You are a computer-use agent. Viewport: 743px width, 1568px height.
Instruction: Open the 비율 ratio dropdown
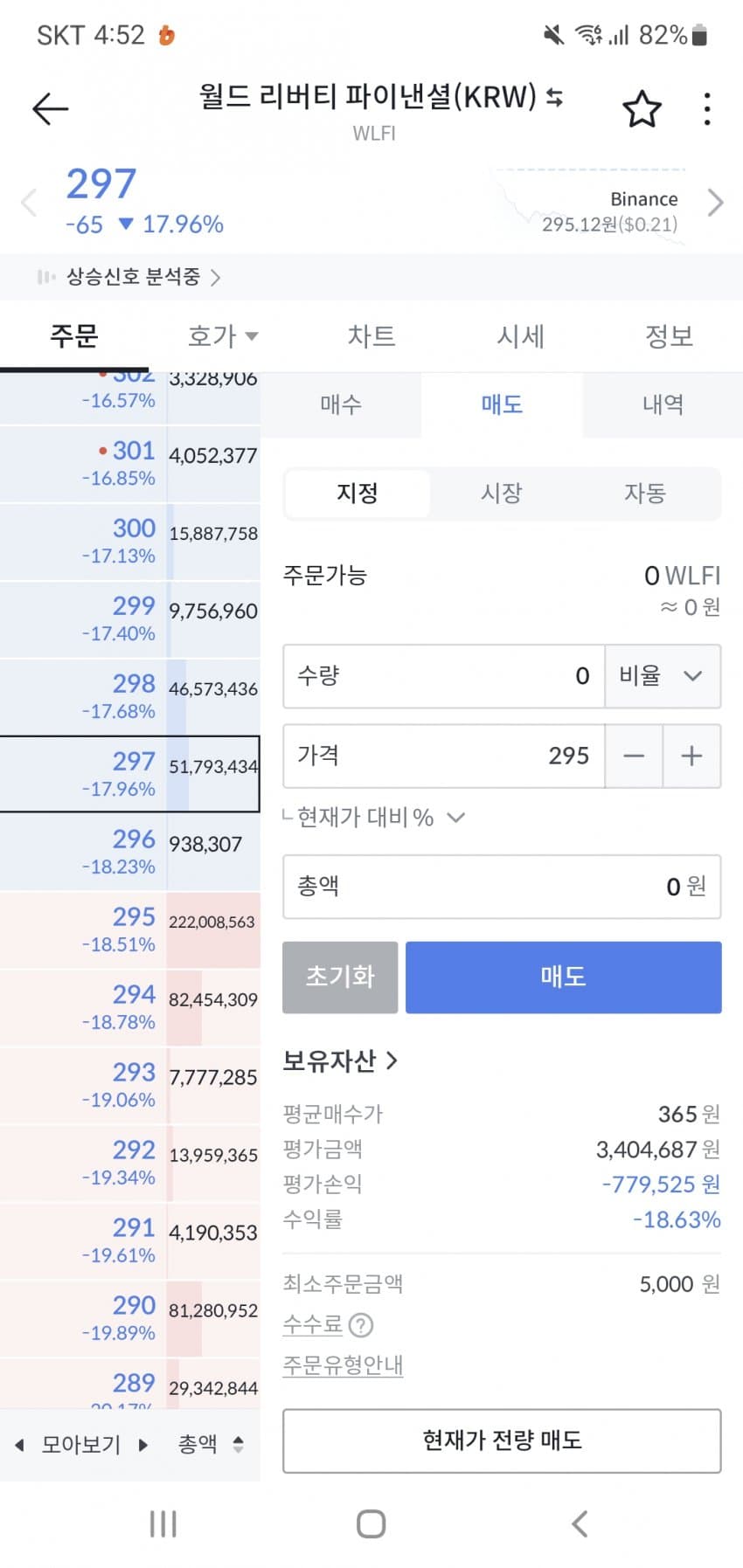(x=663, y=676)
